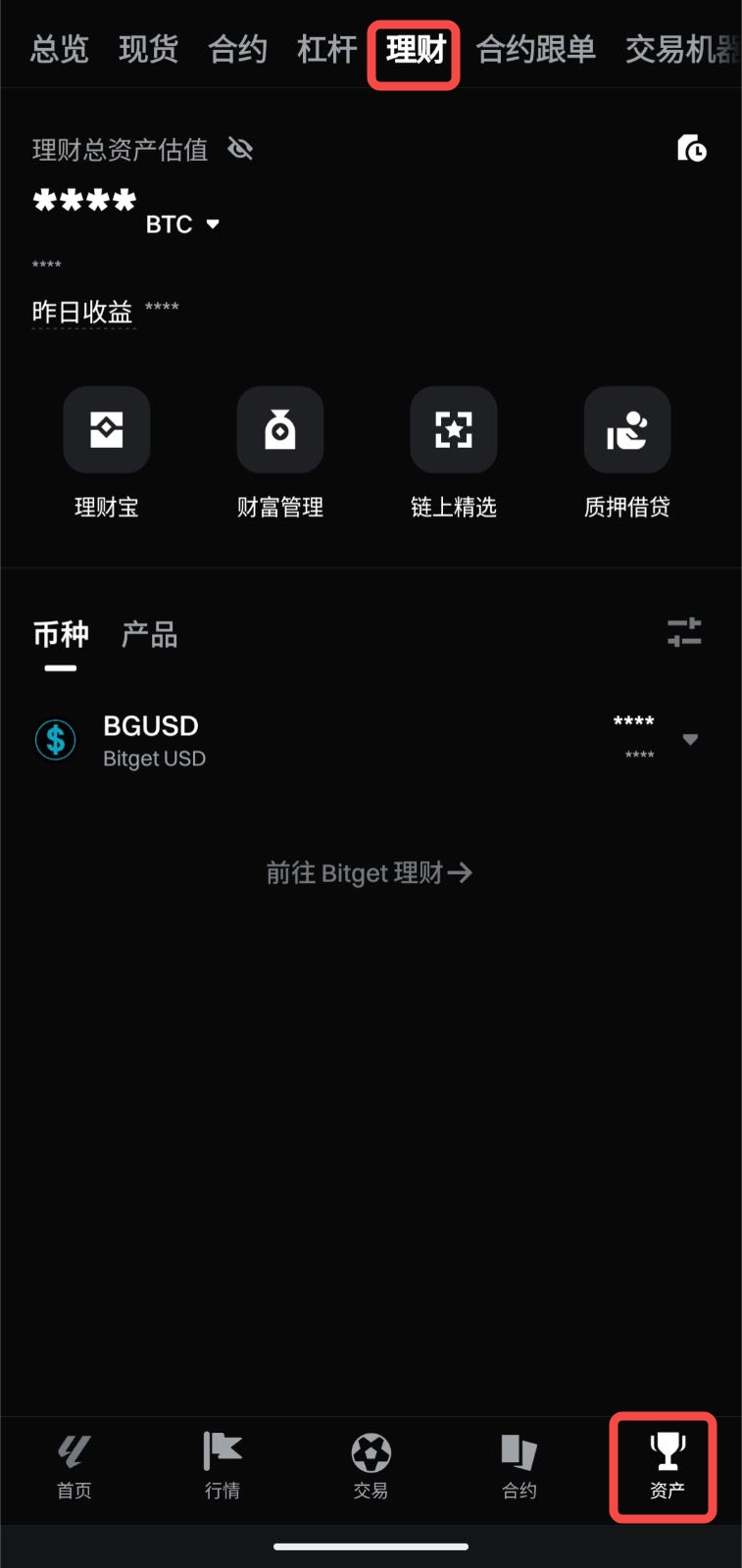Screen dimensions: 742x1568
Task: Switch to the 总览 overview tab
Action: point(59,50)
